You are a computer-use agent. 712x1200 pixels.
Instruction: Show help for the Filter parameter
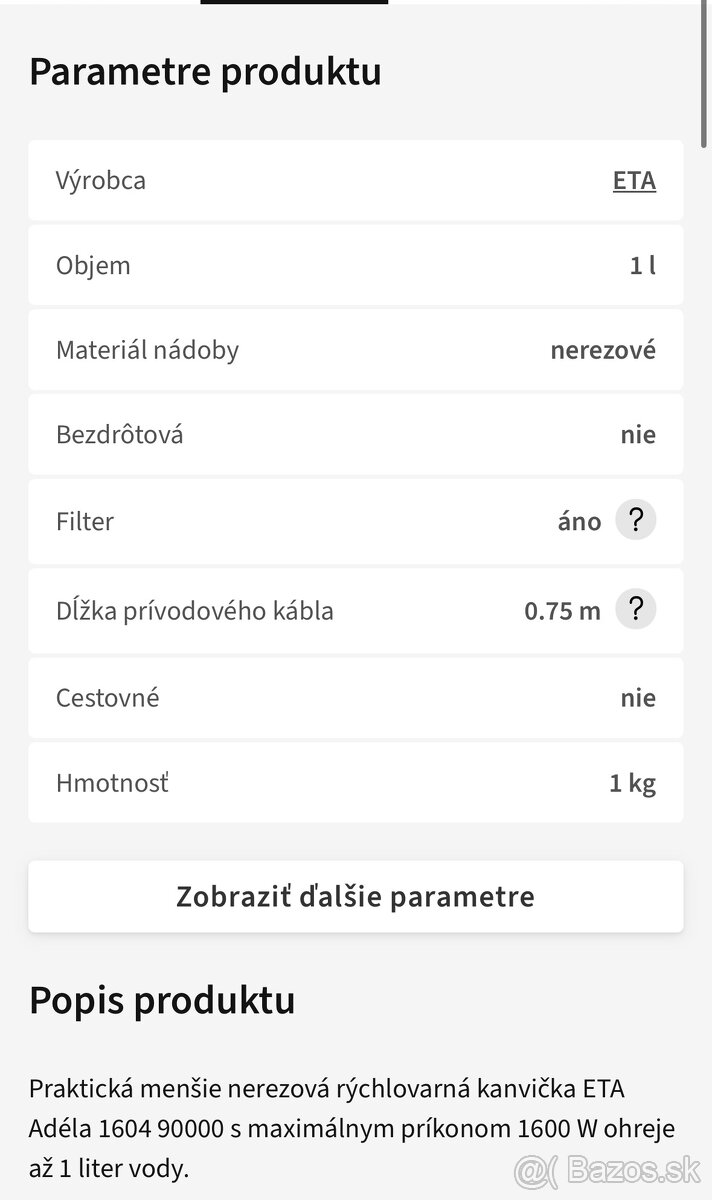tap(635, 521)
